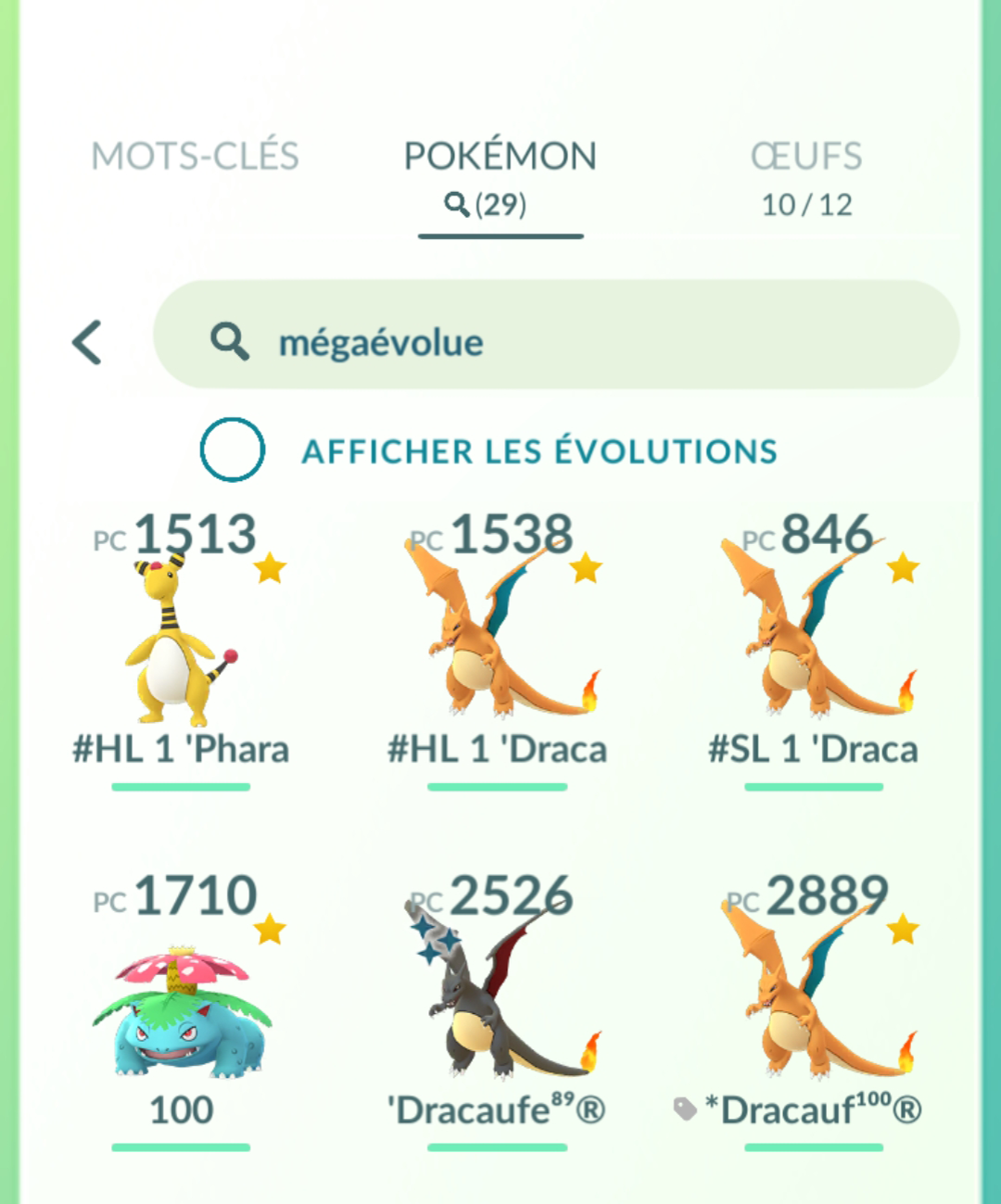The height and width of the screenshot is (1204, 1001).
Task: Select the Pokémon tab
Action: 500,176
